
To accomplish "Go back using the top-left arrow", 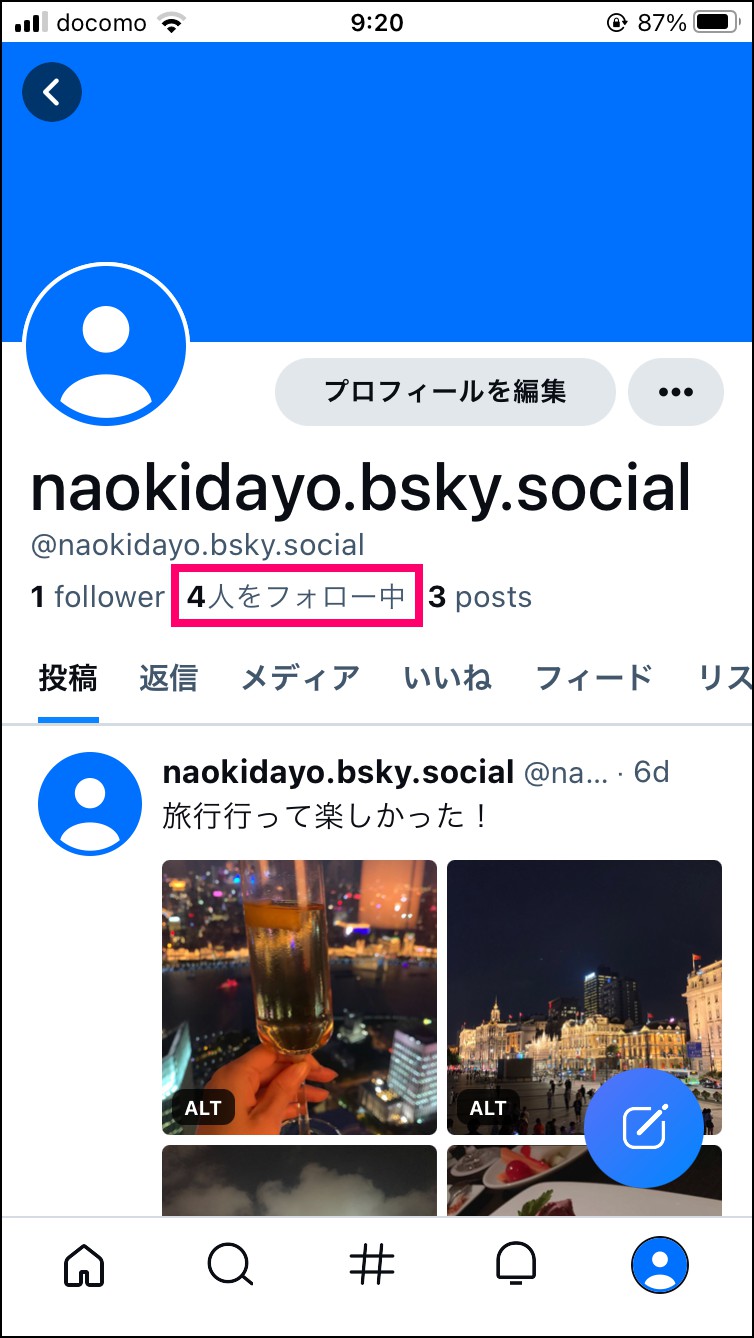I will (x=52, y=92).
